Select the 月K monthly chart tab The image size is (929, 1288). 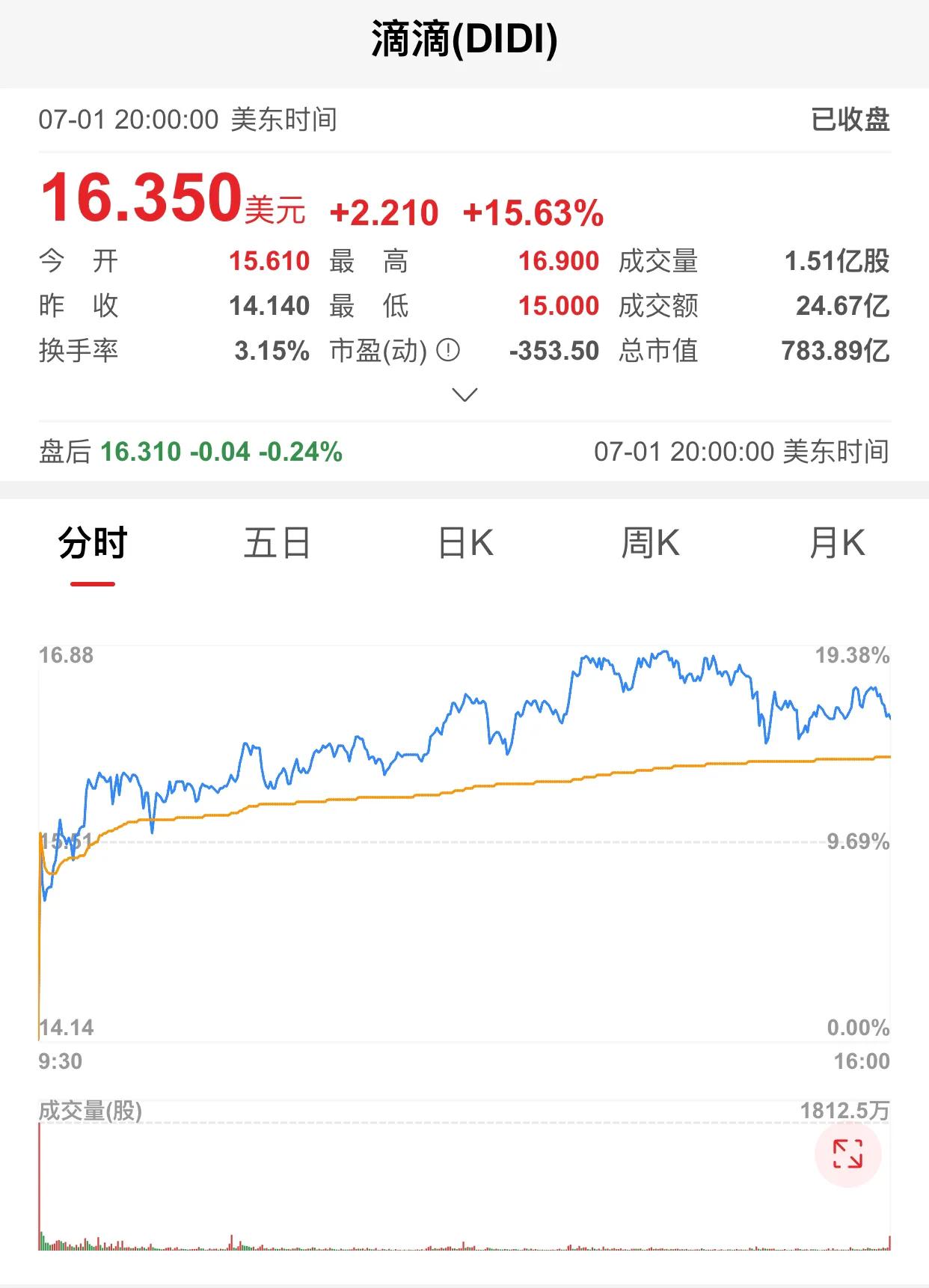(836, 544)
